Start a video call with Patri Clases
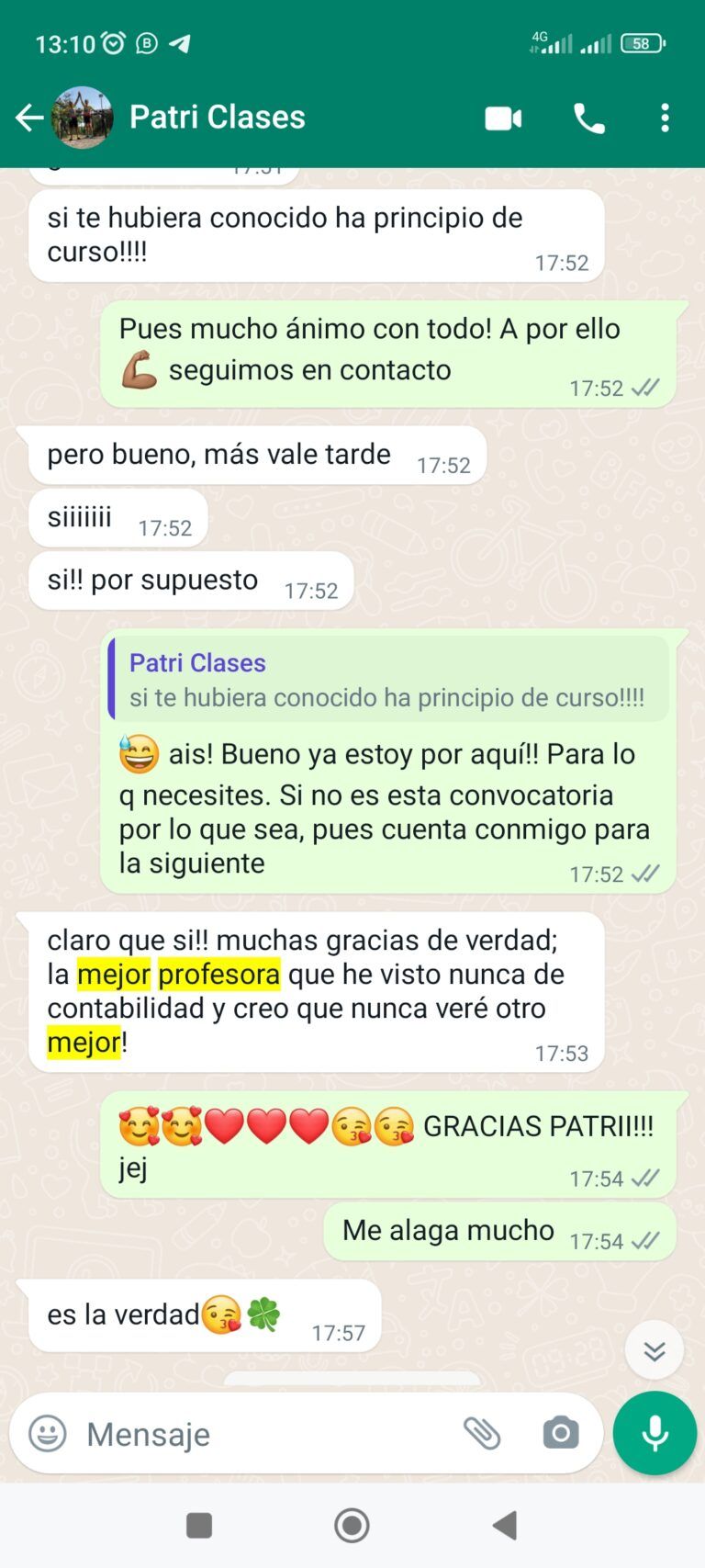The height and width of the screenshot is (1568, 705). pos(502,118)
